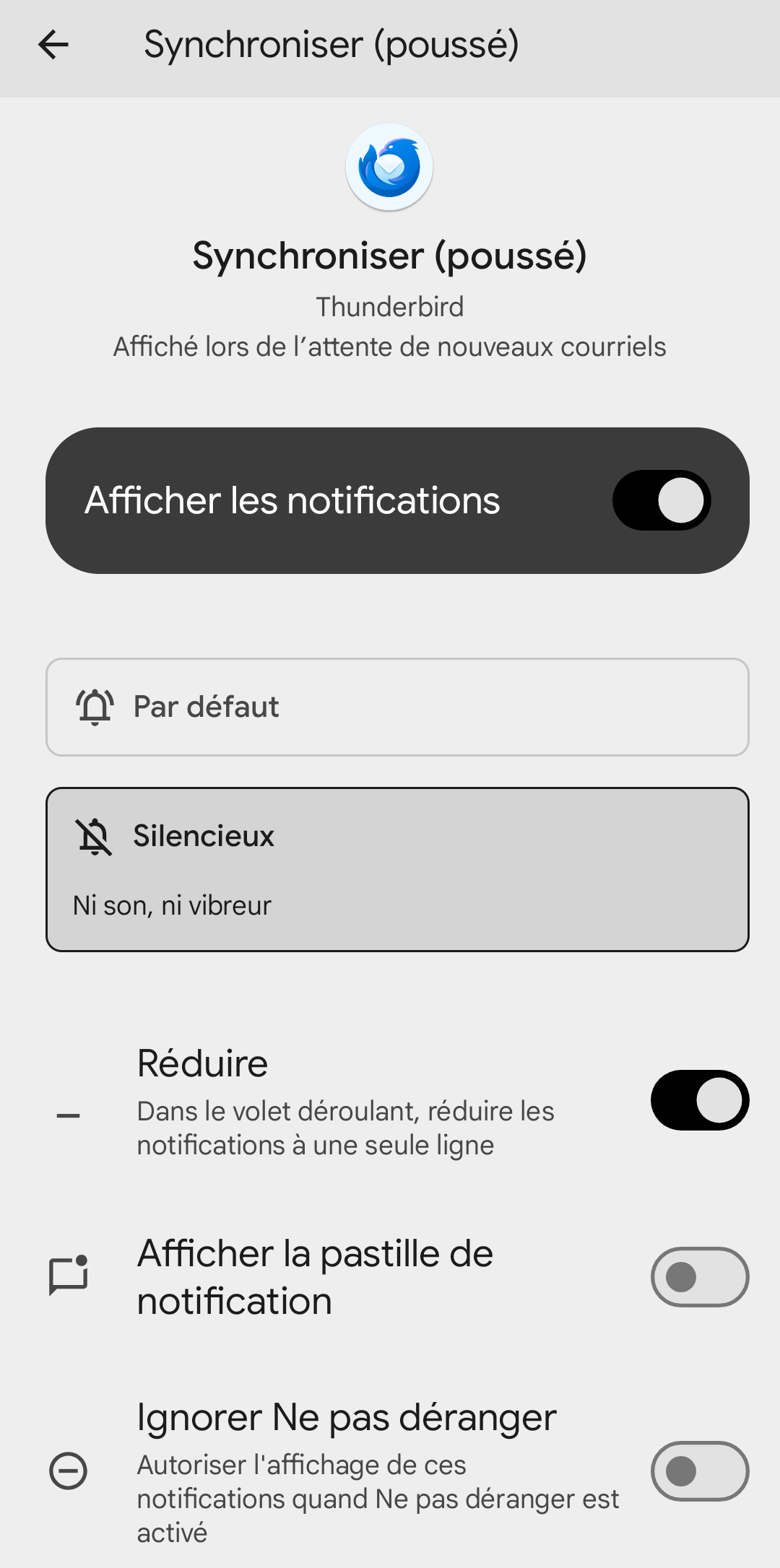Click the Afficher la pastille de notification label
780x1568 pixels.
(315, 1276)
